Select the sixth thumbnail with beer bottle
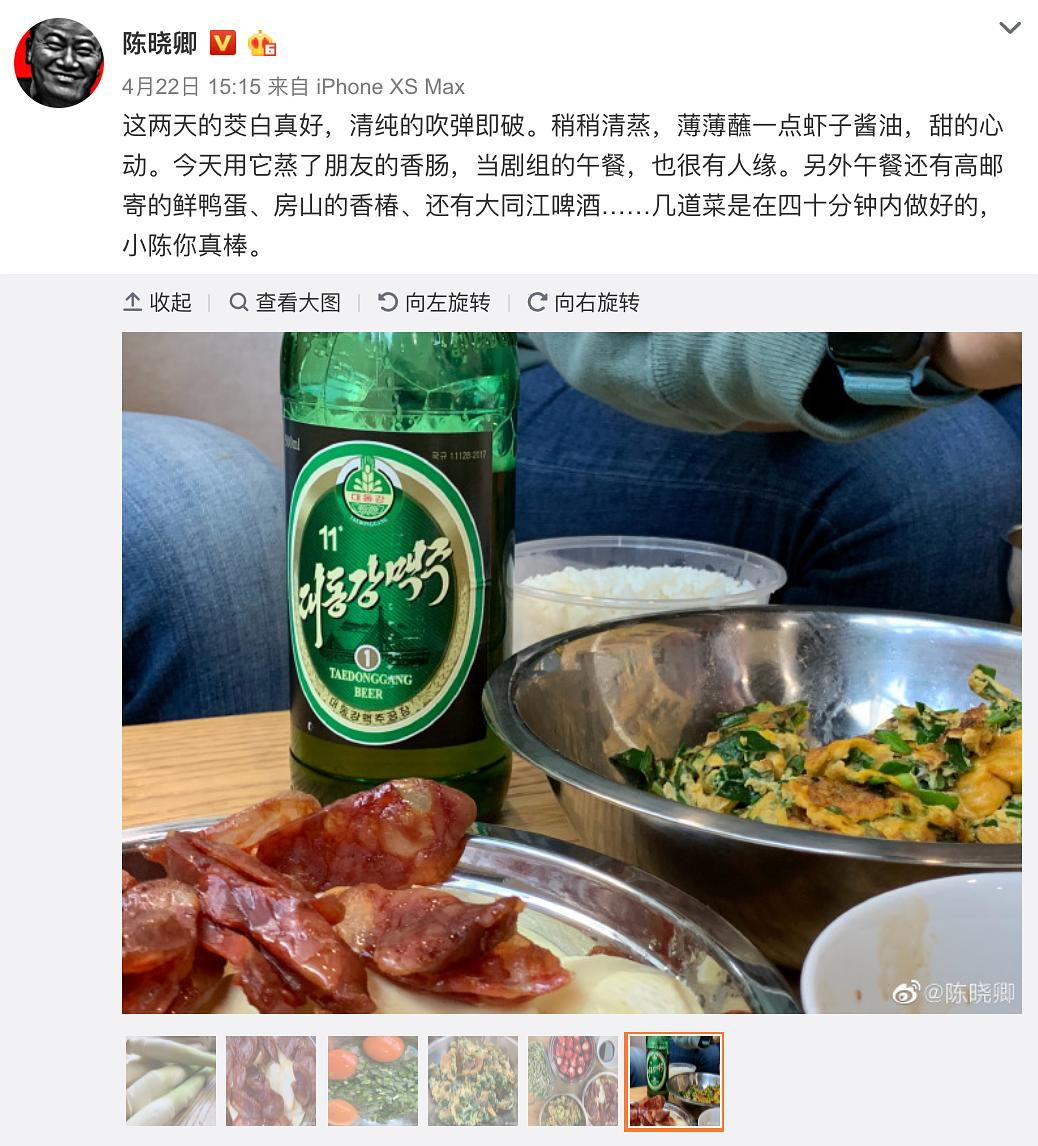The width and height of the screenshot is (1038, 1146). [673, 1081]
